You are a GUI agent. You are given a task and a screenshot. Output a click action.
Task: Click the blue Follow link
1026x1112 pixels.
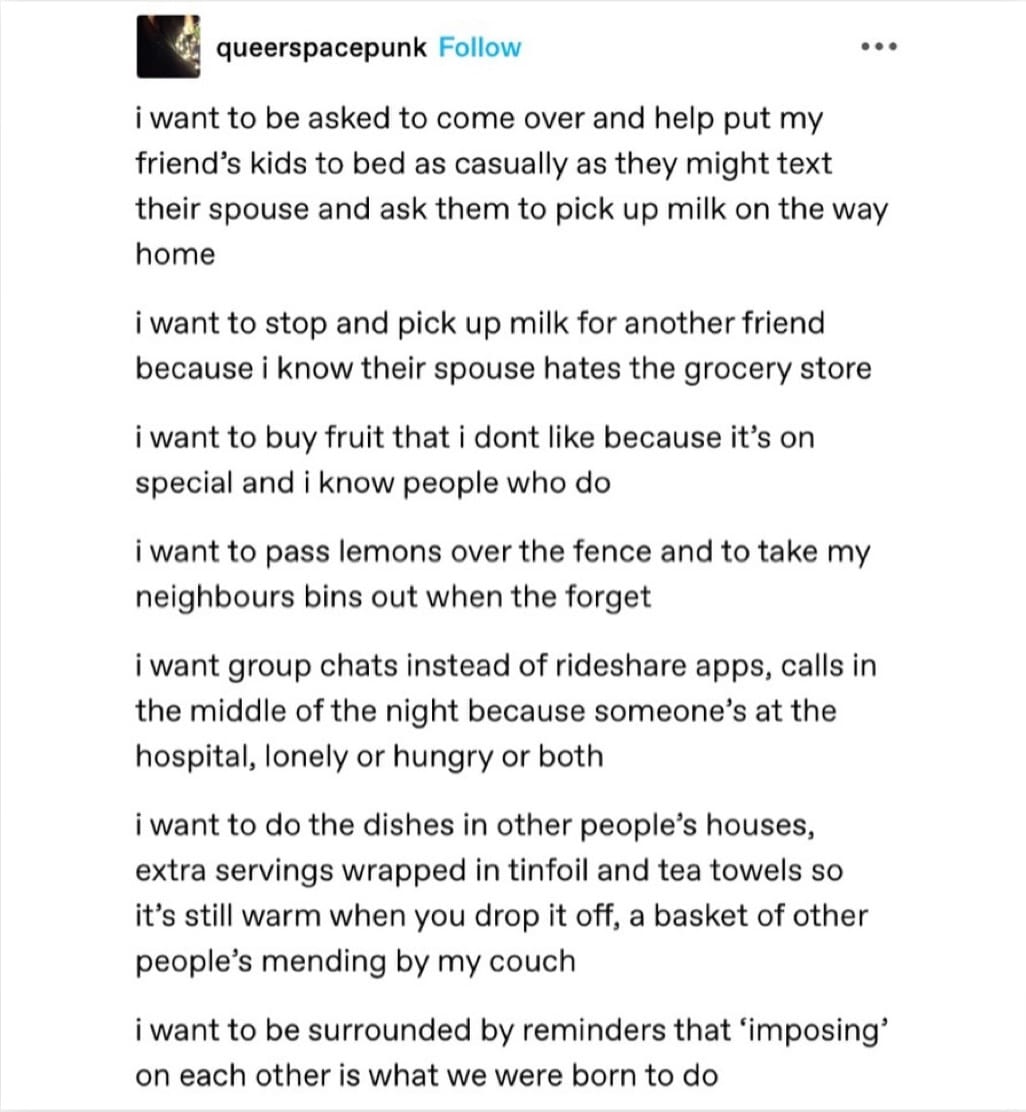479,46
